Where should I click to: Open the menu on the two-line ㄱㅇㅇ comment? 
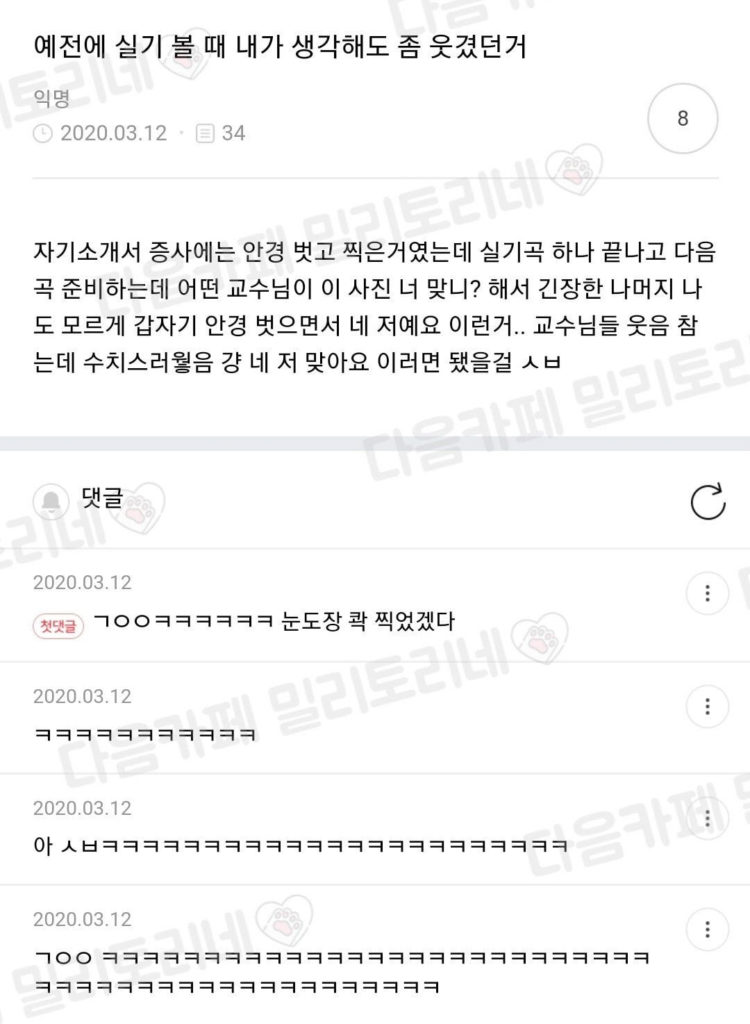click(x=708, y=927)
